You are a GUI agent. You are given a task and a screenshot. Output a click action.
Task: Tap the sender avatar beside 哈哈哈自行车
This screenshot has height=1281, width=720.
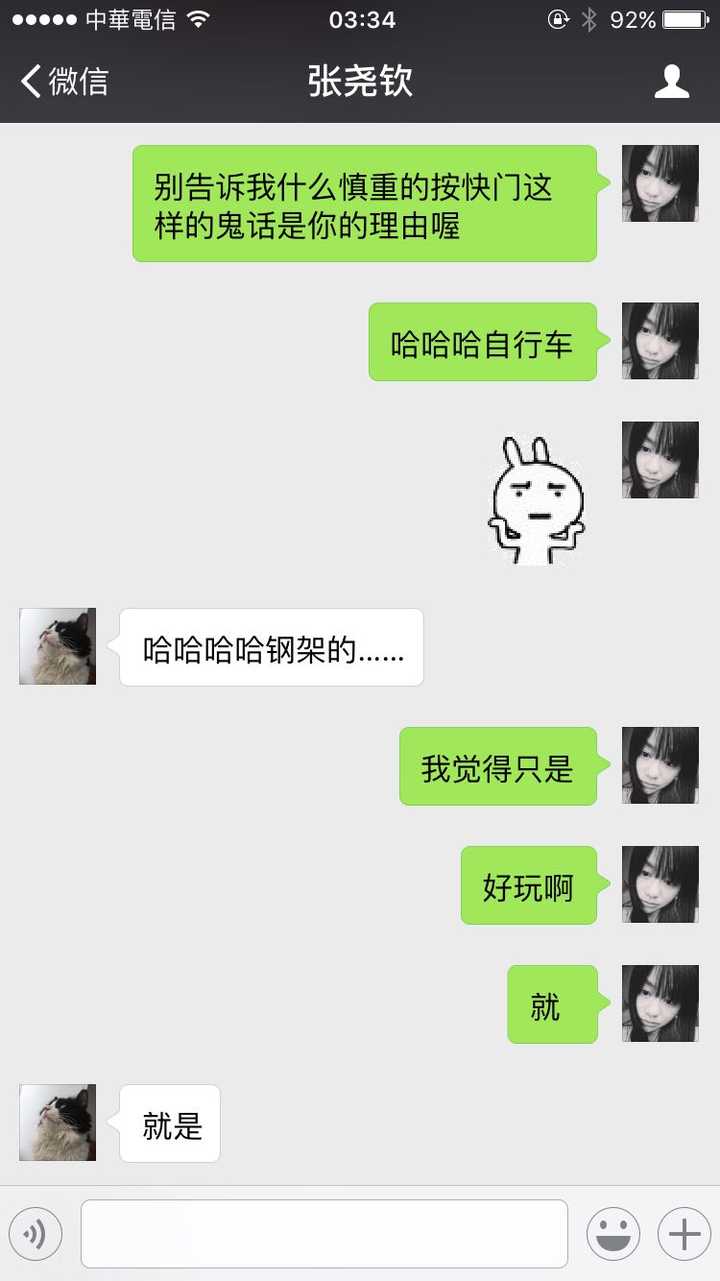[x=660, y=341]
